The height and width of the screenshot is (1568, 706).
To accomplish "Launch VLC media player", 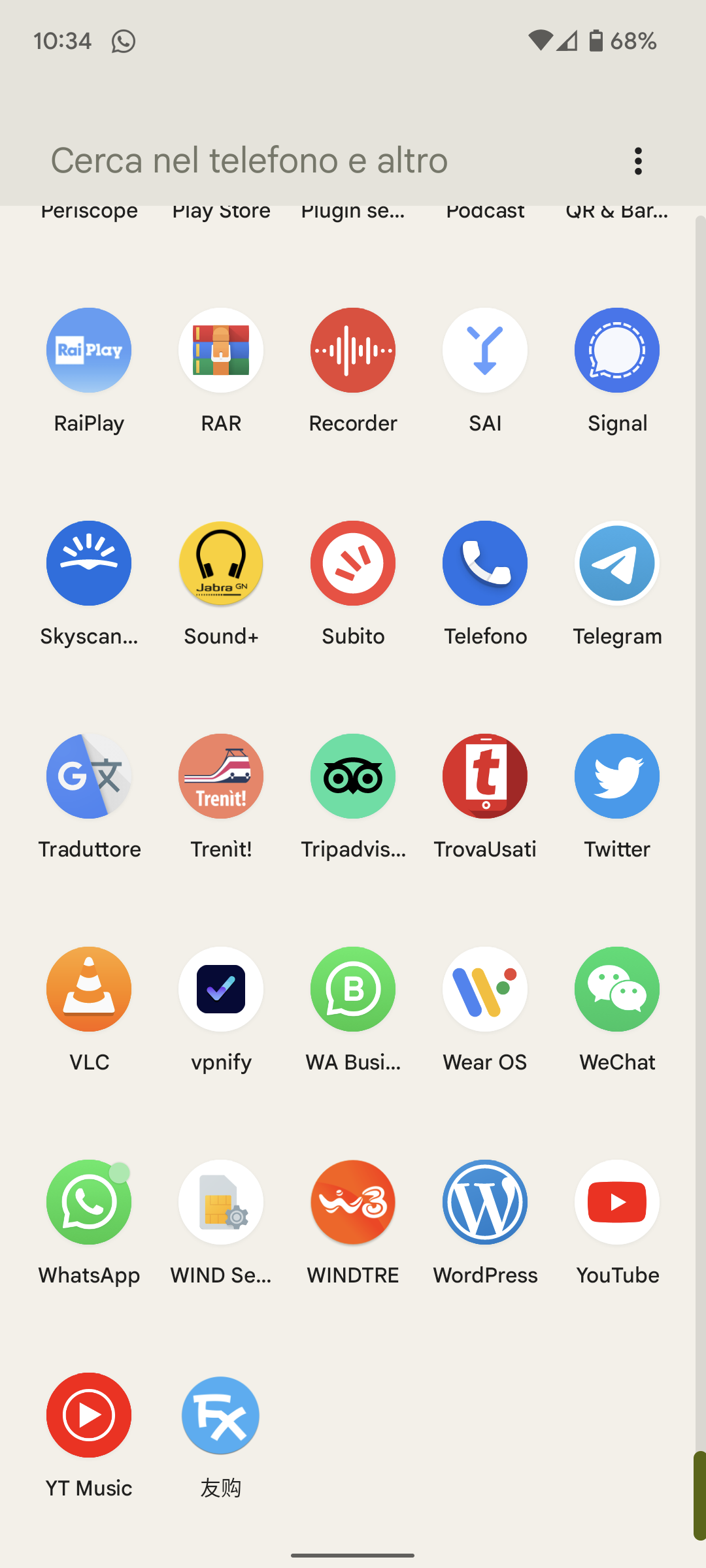I will point(89,990).
